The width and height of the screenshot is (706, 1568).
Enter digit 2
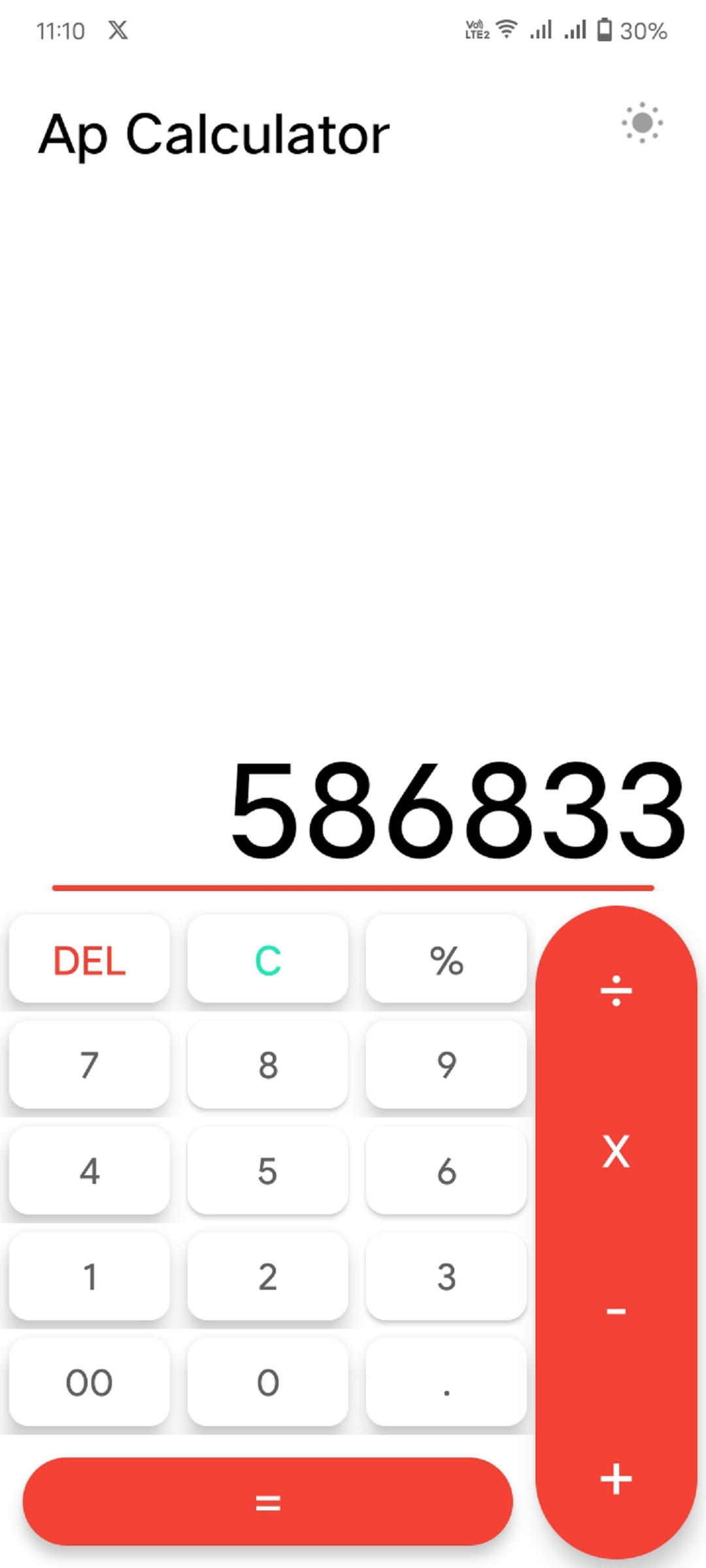268,1277
